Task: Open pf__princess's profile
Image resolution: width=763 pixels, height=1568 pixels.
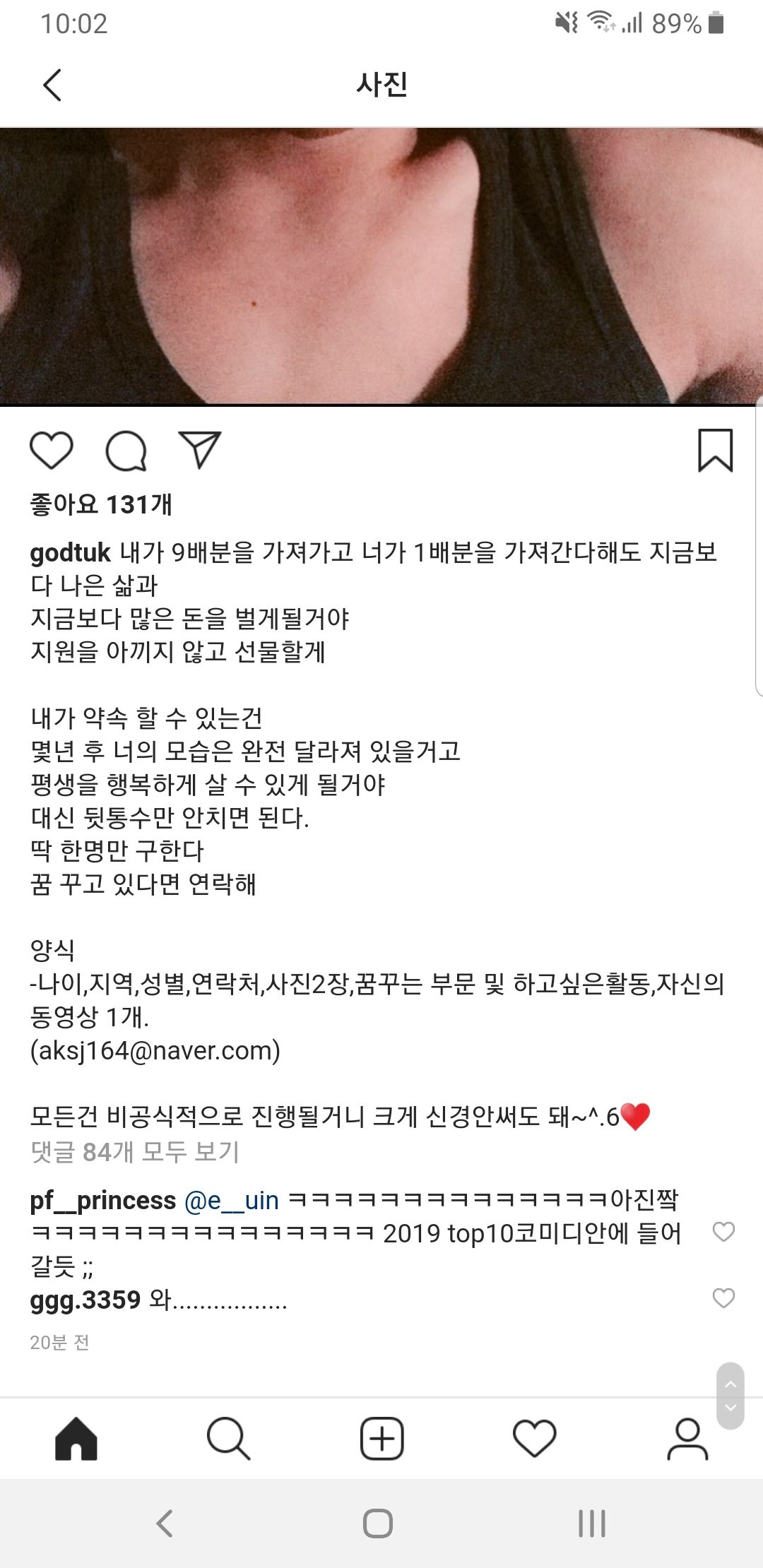Action: tap(102, 1200)
